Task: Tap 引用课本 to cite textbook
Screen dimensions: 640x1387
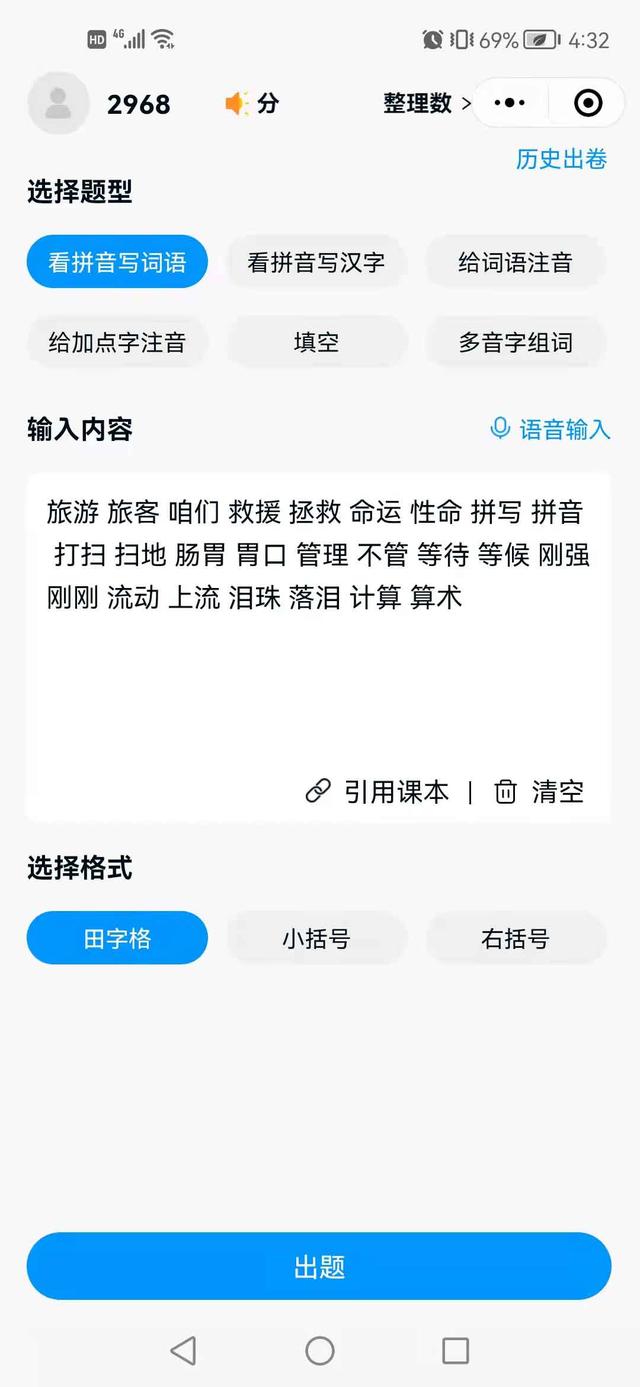Action: [377, 792]
